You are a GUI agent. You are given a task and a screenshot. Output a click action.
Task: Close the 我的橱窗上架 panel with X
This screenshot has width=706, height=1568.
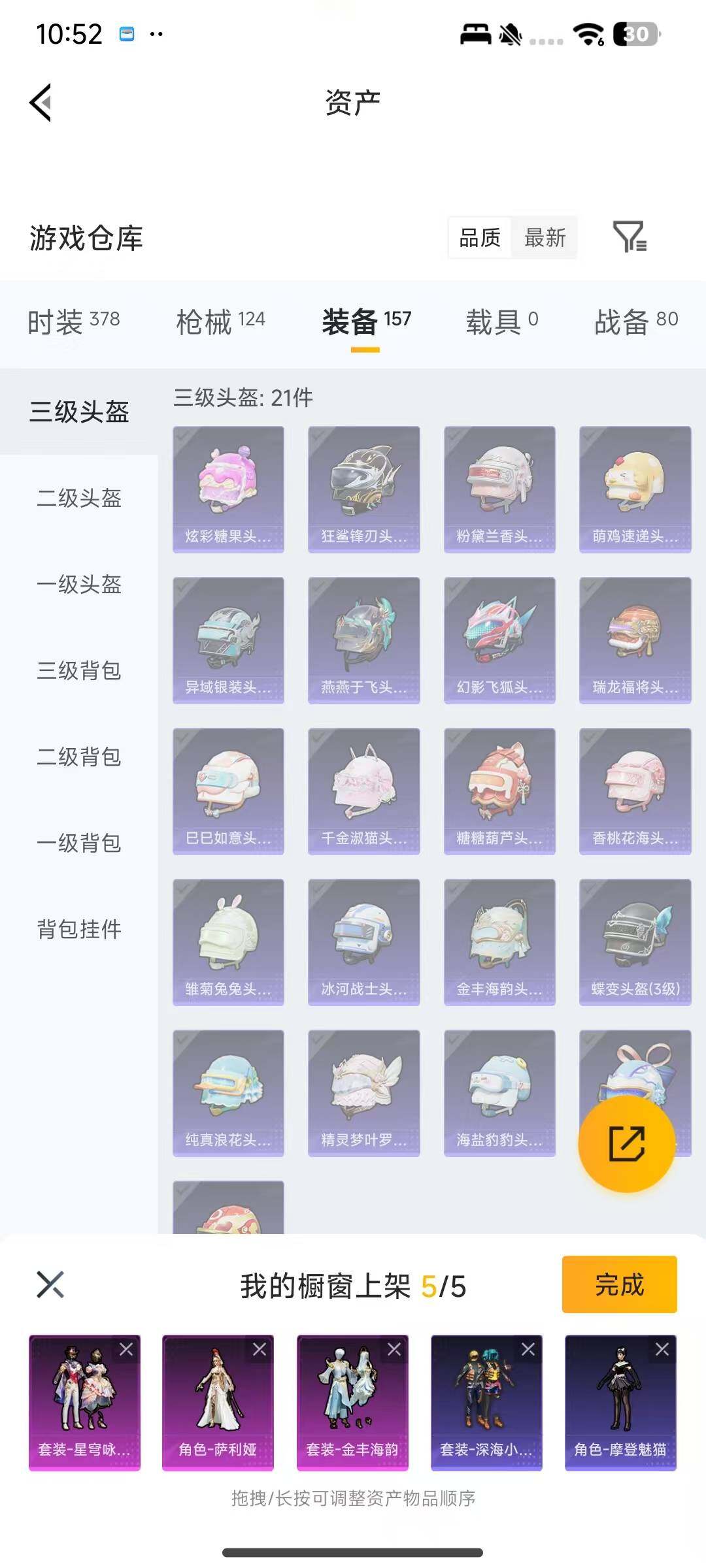coord(48,1284)
